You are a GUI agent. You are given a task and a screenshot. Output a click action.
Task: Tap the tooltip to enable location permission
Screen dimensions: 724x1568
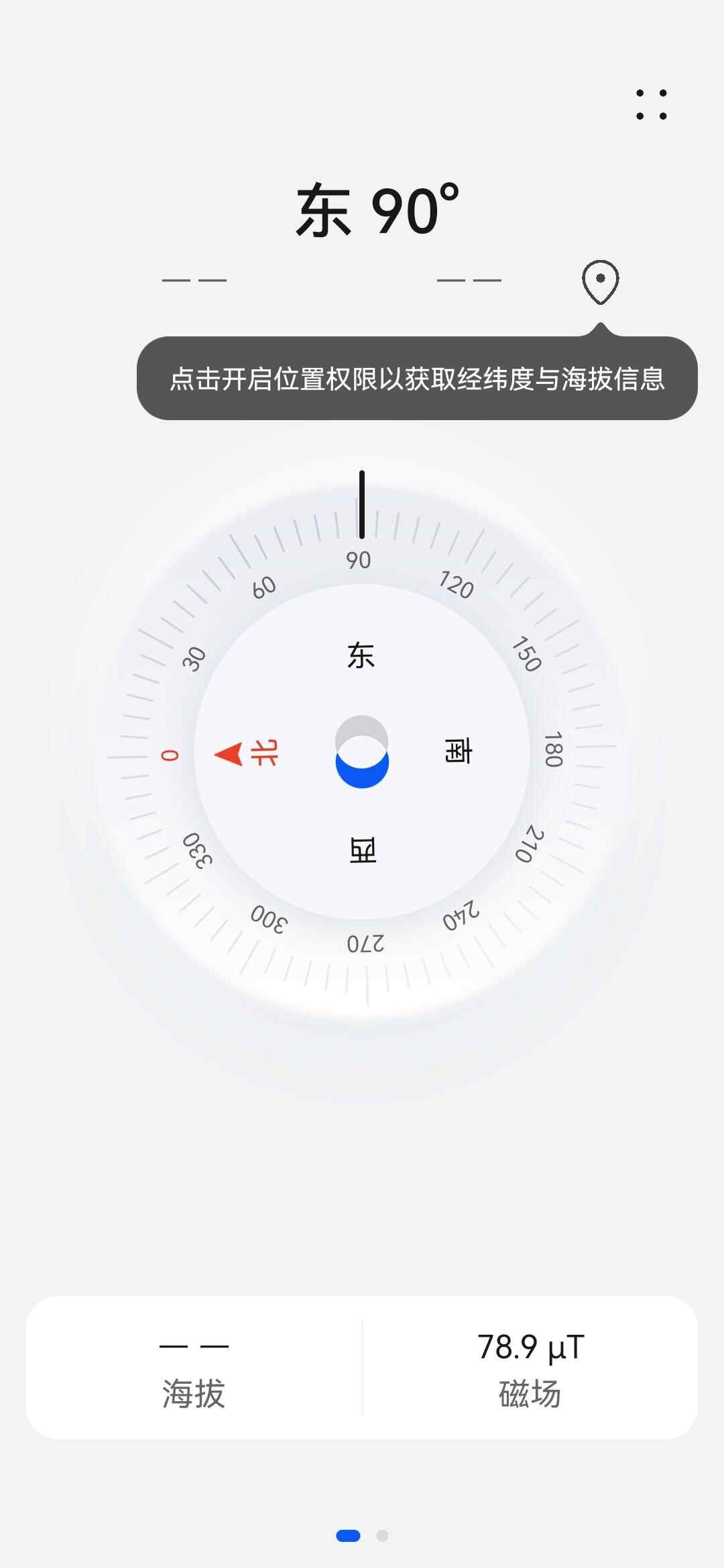[417, 379]
